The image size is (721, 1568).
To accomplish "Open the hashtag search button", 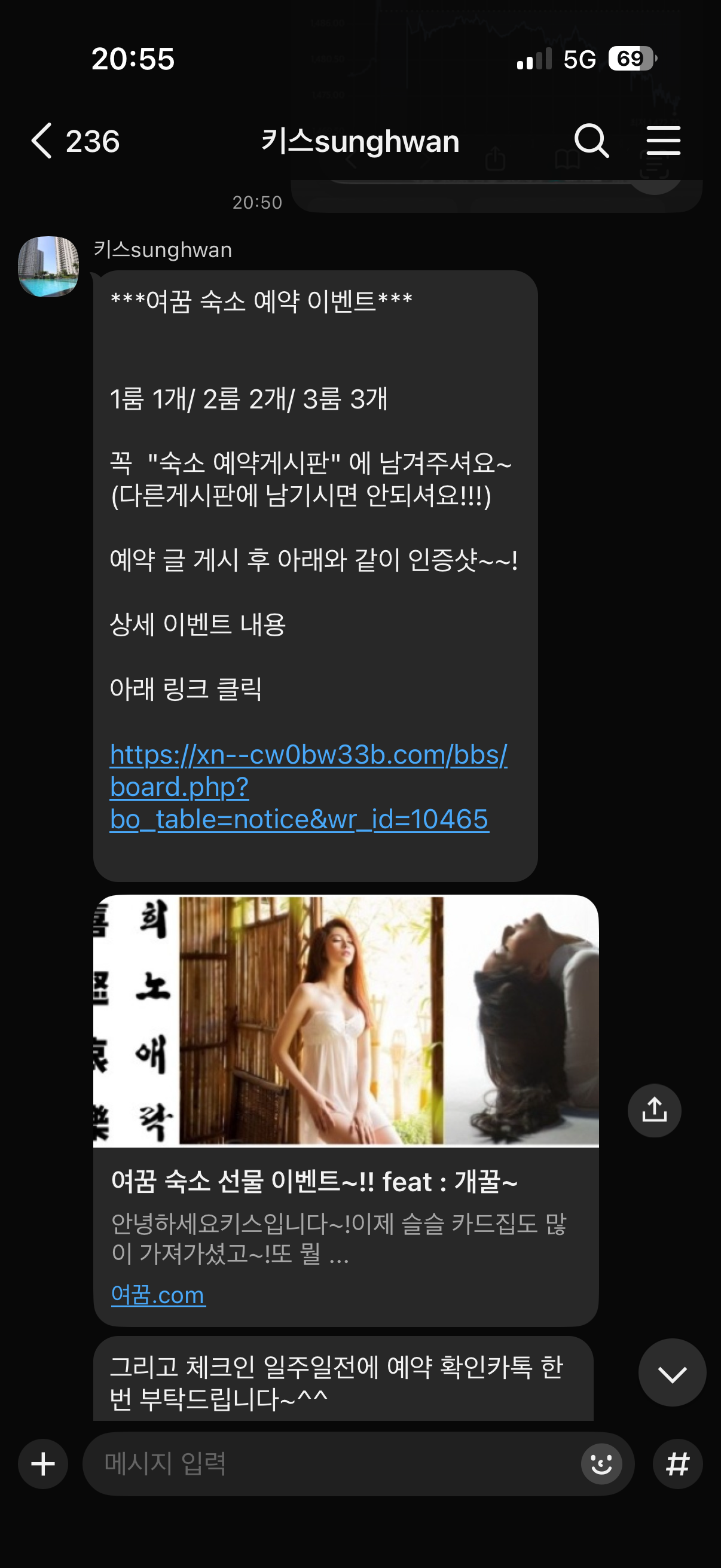I will point(677,1464).
